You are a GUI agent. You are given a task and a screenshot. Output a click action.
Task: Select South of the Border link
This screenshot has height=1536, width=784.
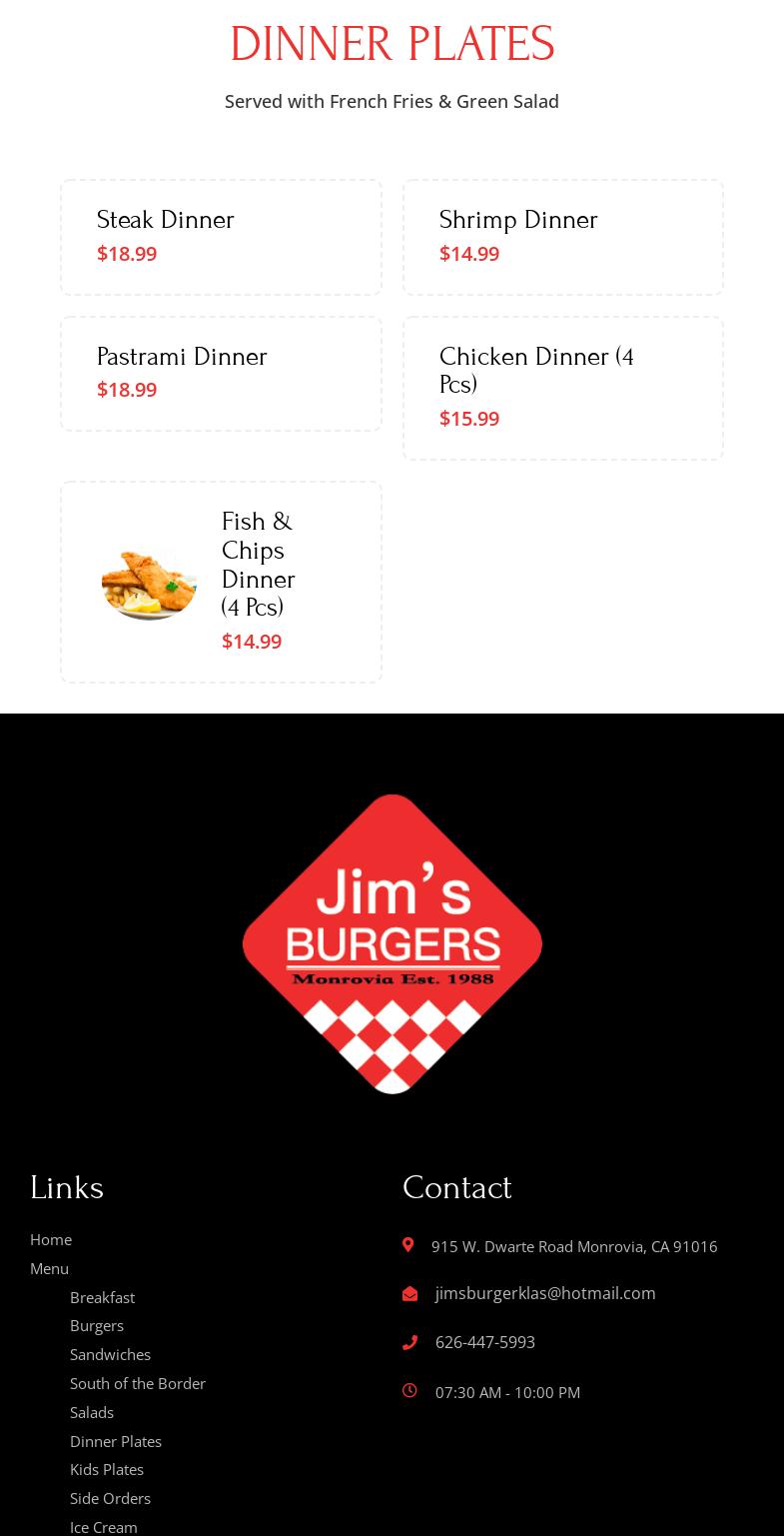pos(138,1383)
